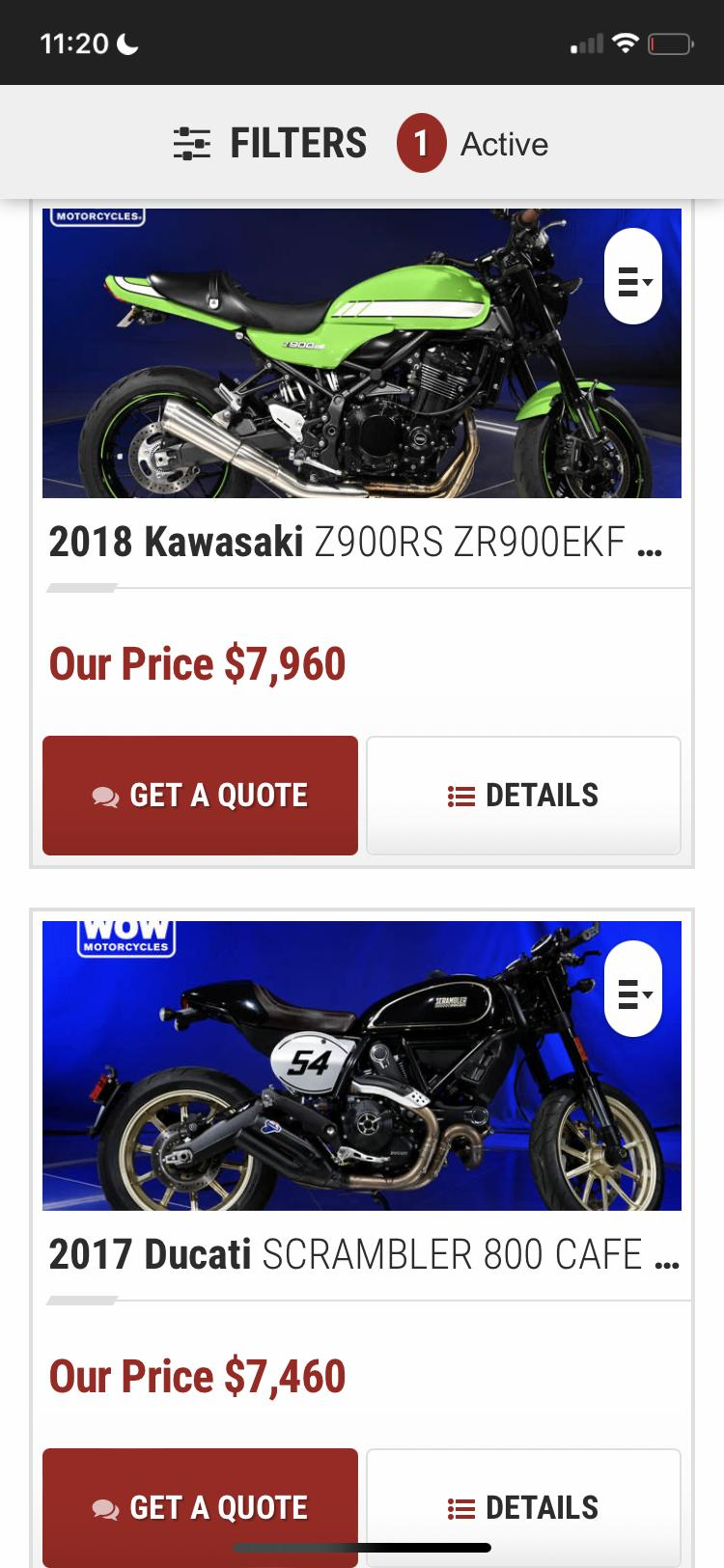Get a quote for the Ducati Scrambler
The height and width of the screenshot is (1568, 724).
point(200,1506)
